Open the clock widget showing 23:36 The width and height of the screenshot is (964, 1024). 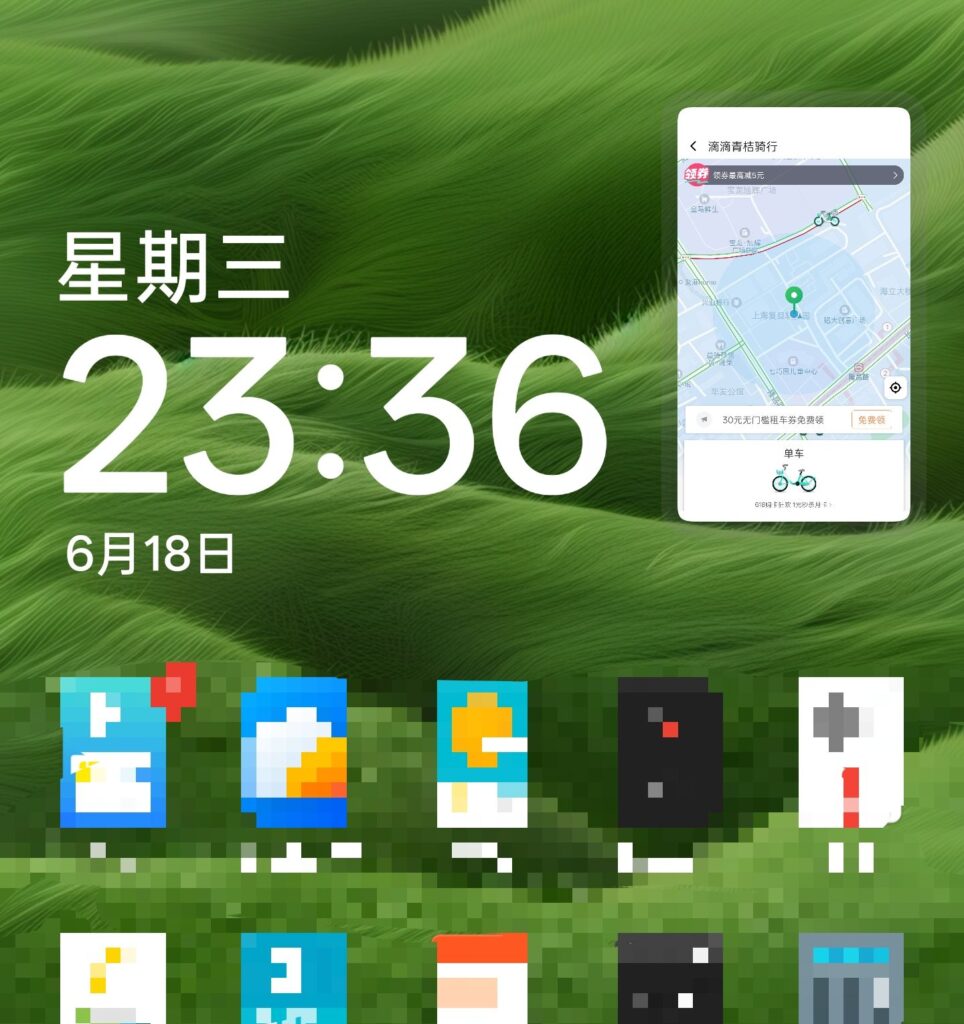click(334, 414)
